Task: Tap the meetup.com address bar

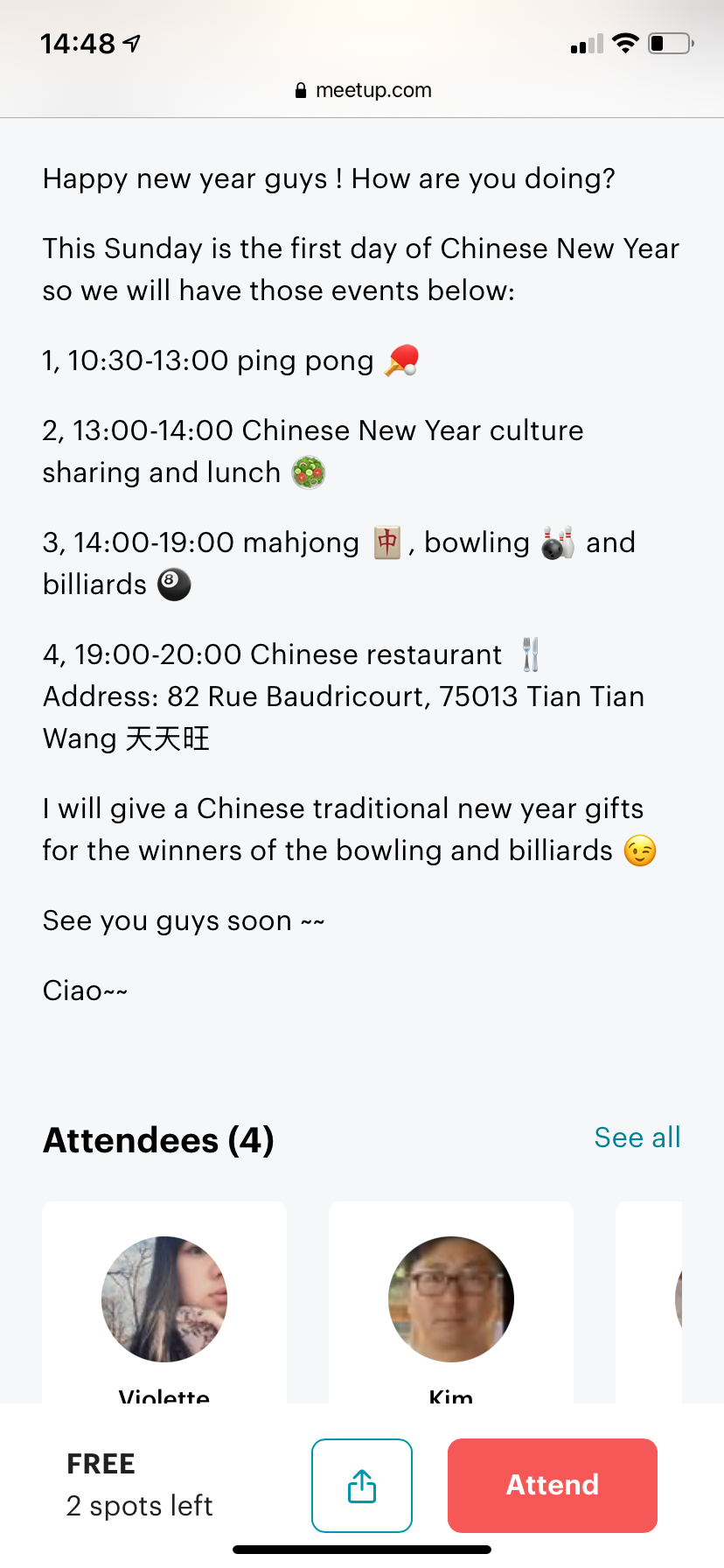Action: [362, 90]
